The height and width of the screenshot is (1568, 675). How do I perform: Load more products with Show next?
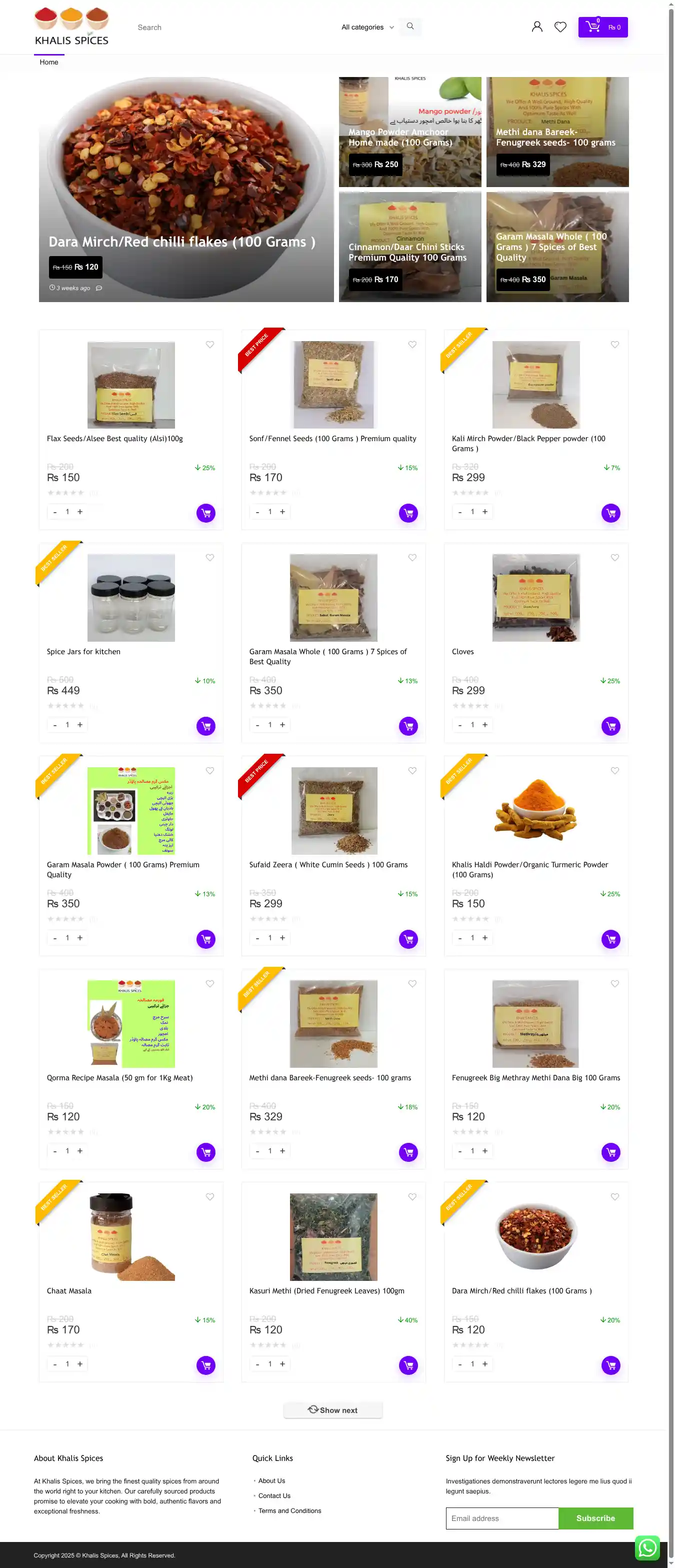coord(333,1410)
